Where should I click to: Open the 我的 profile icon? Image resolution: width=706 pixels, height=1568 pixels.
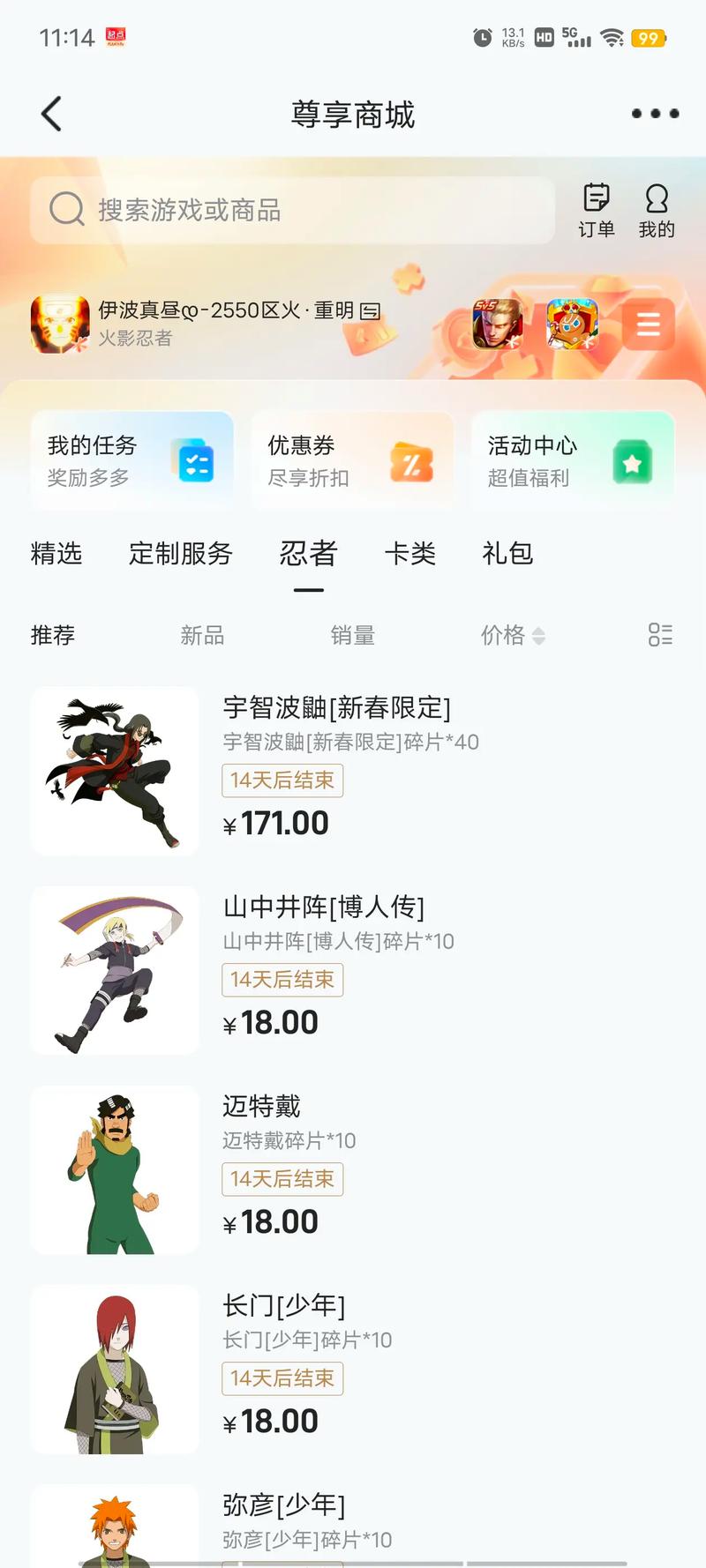pyautogui.click(x=654, y=209)
